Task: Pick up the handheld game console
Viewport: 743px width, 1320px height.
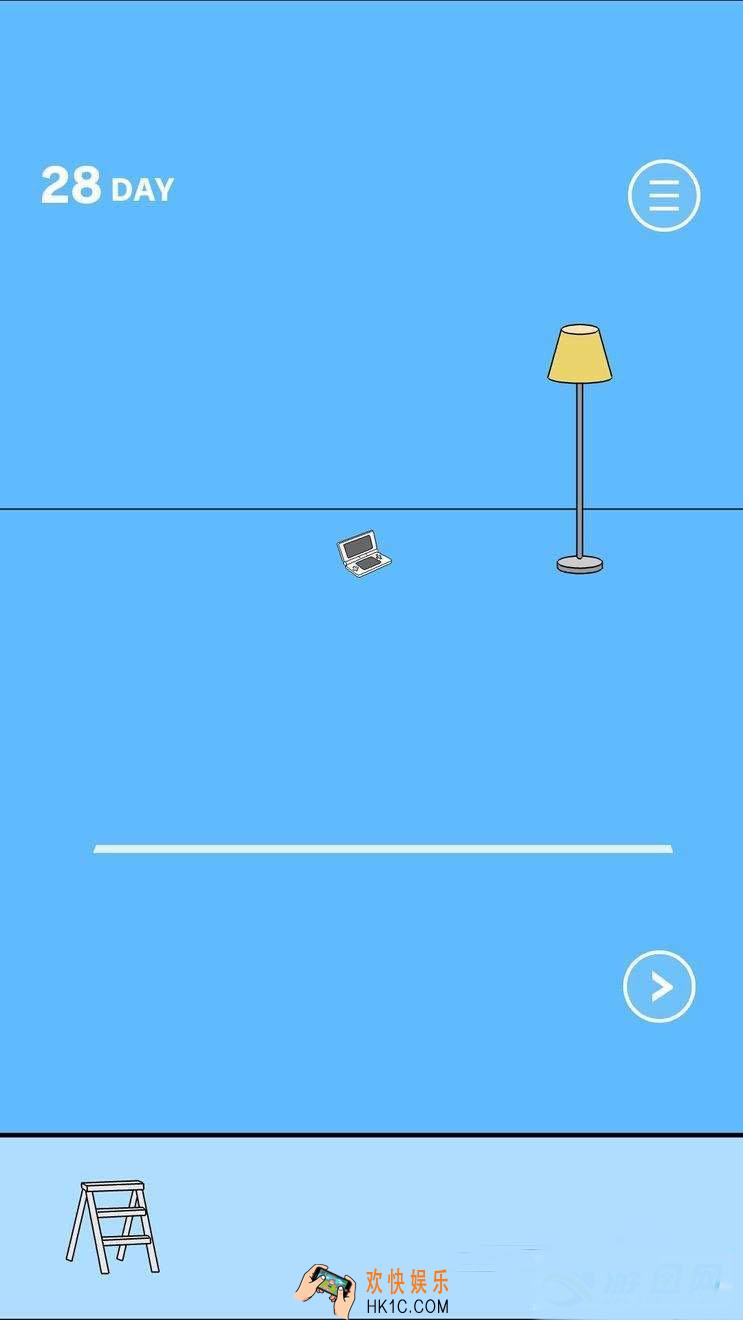Action: coord(363,555)
